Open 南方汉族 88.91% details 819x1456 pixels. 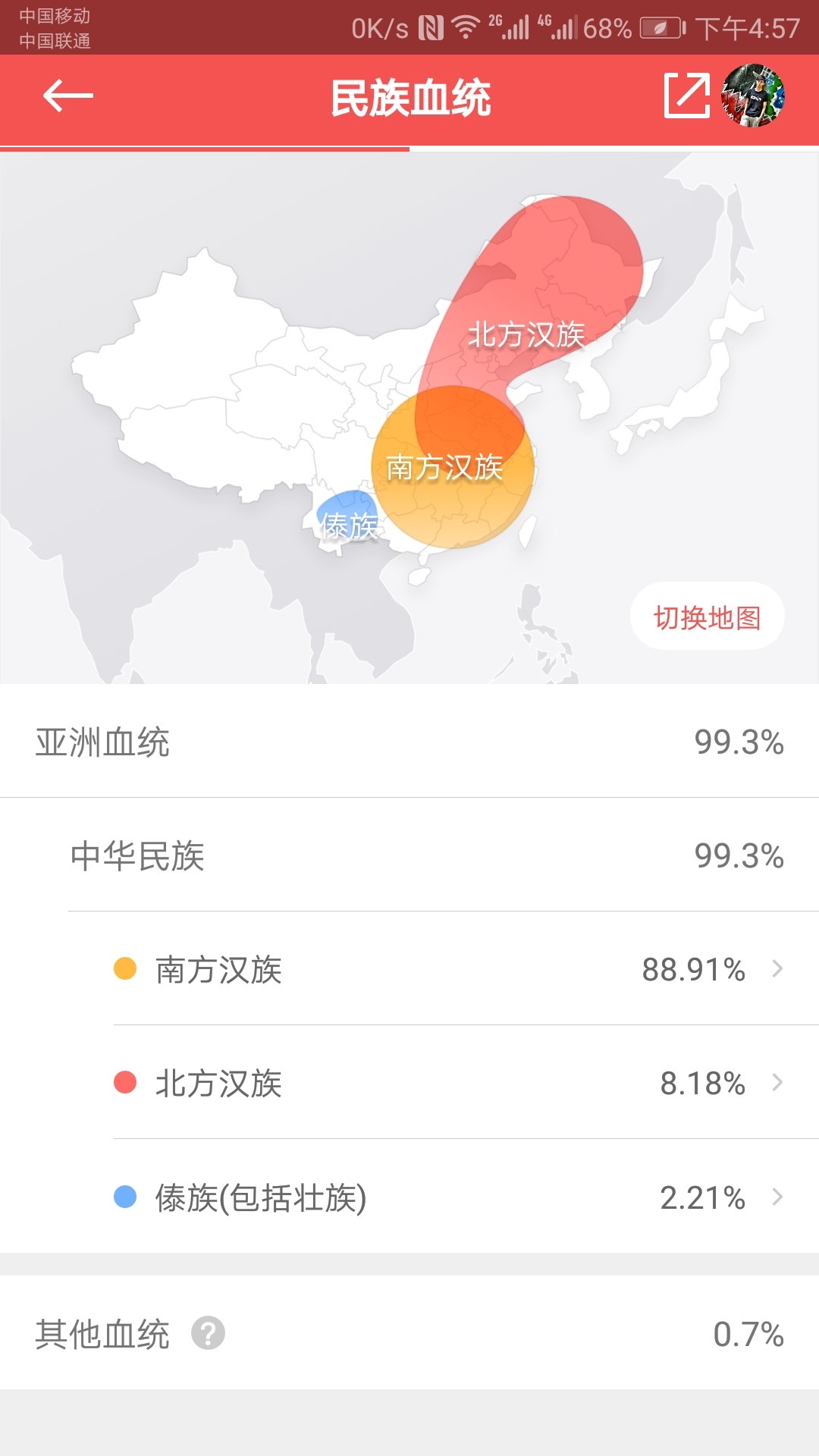[x=447, y=969]
